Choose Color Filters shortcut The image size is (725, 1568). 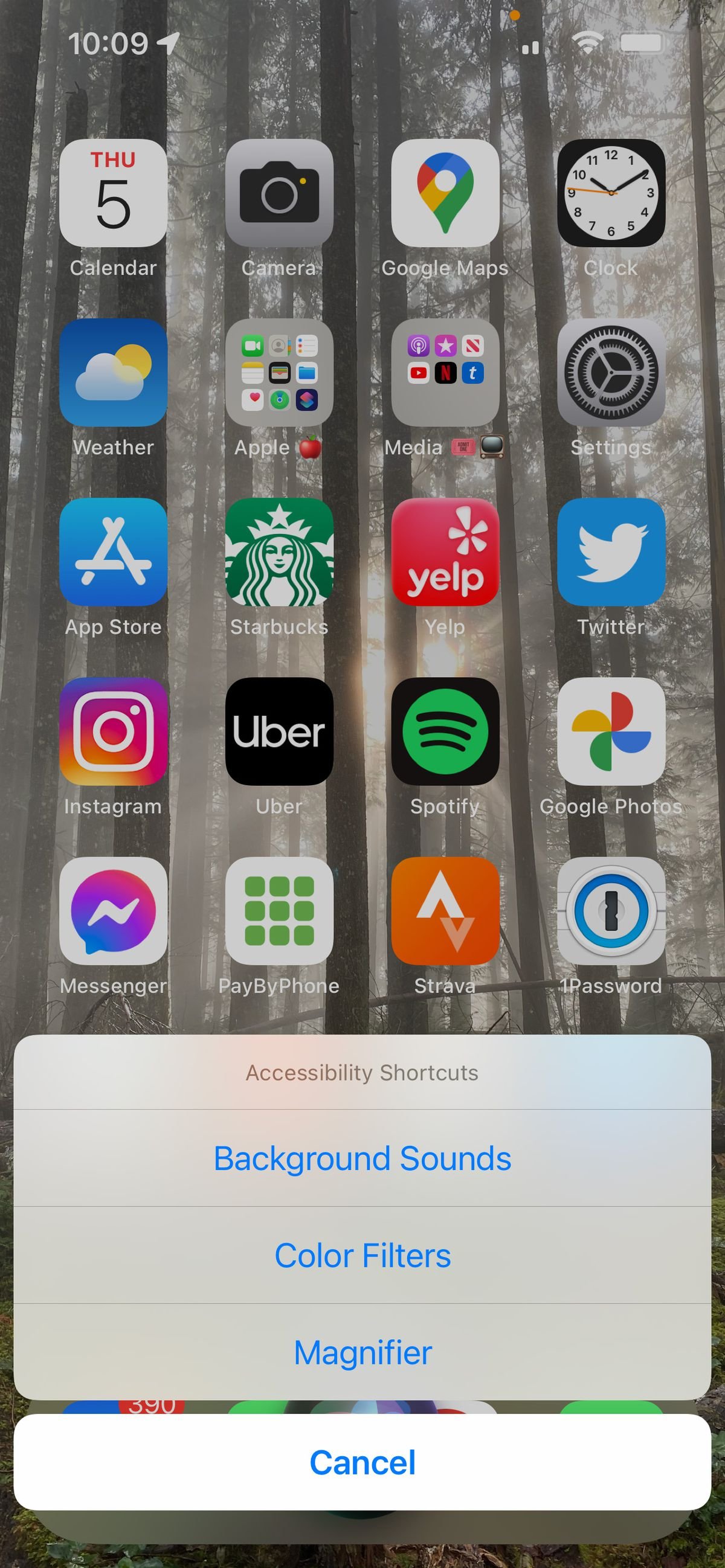tap(362, 1256)
